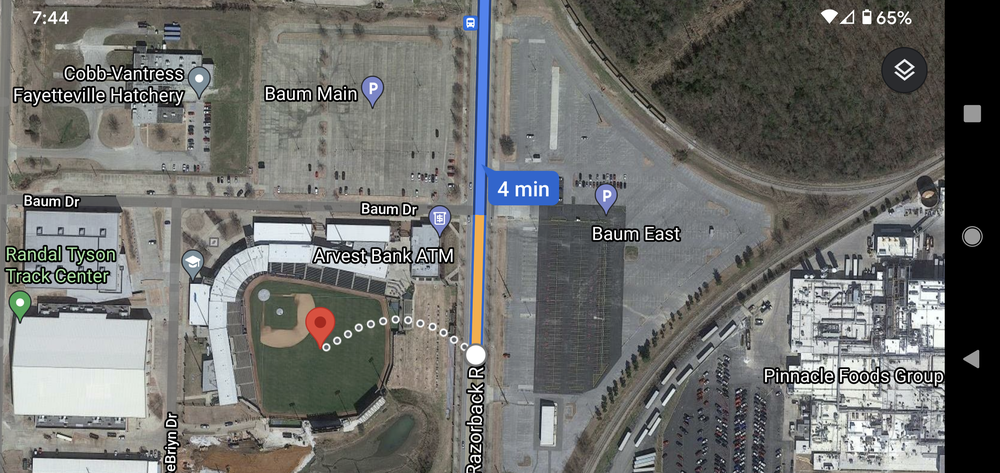This screenshot has width=1000, height=473.
Task: Select the Randal Tyson Track Center pin
Action: click(19, 304)
